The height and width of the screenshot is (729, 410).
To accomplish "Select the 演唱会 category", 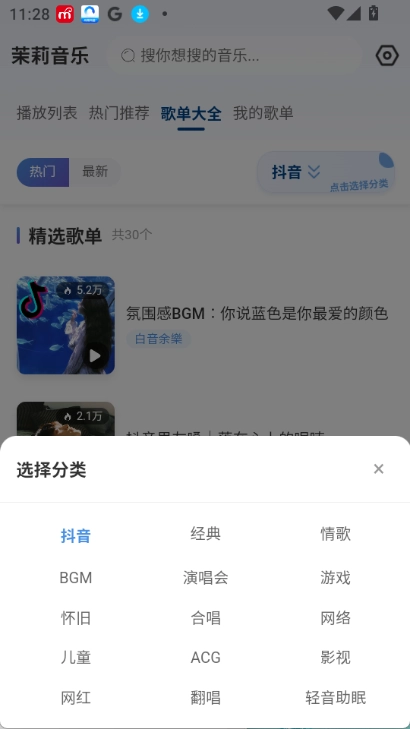I will tap(205, 577).
